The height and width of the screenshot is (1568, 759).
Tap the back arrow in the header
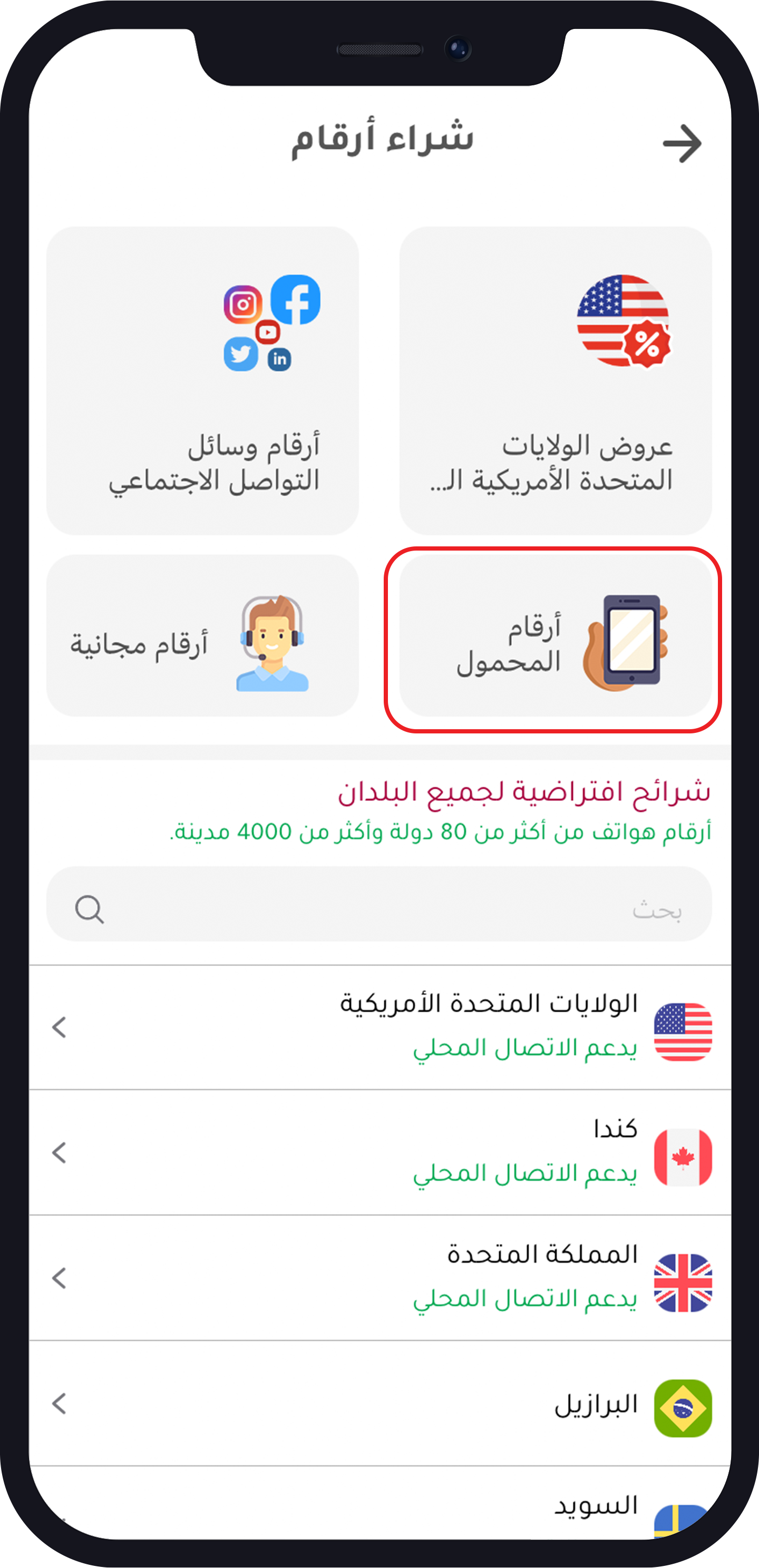tap(682, 144)
